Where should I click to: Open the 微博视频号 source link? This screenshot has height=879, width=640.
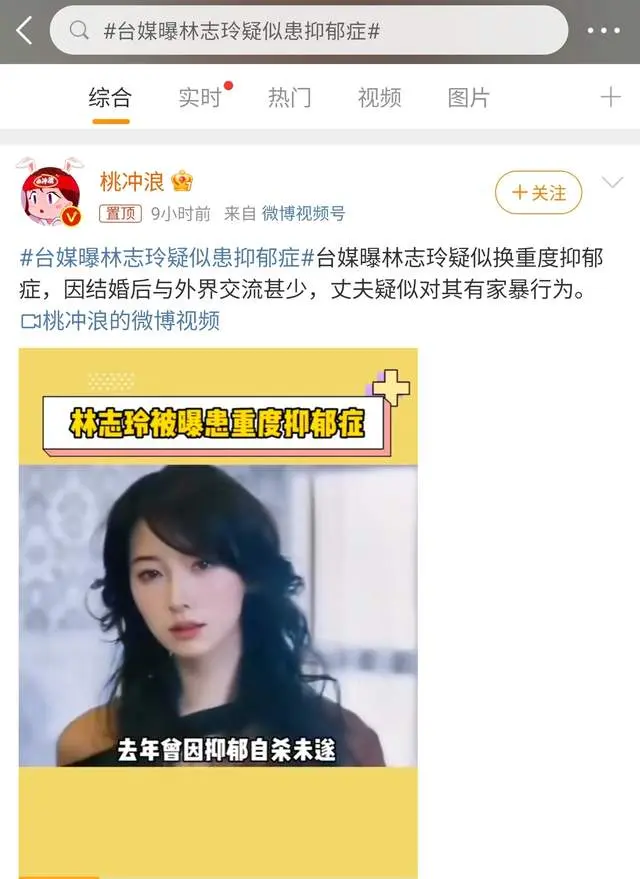point(303,213)
